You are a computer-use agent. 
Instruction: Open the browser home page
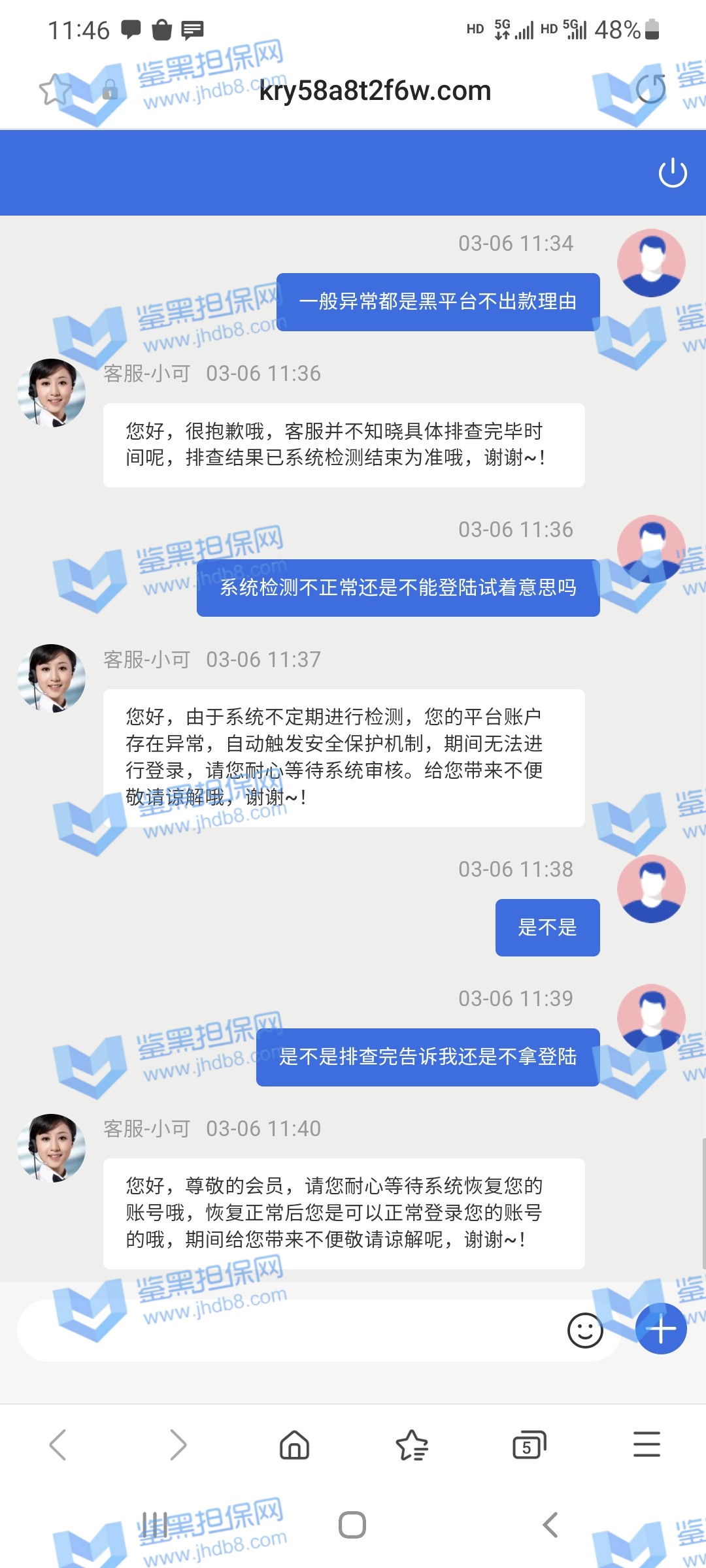click(x=294, y=1445)
